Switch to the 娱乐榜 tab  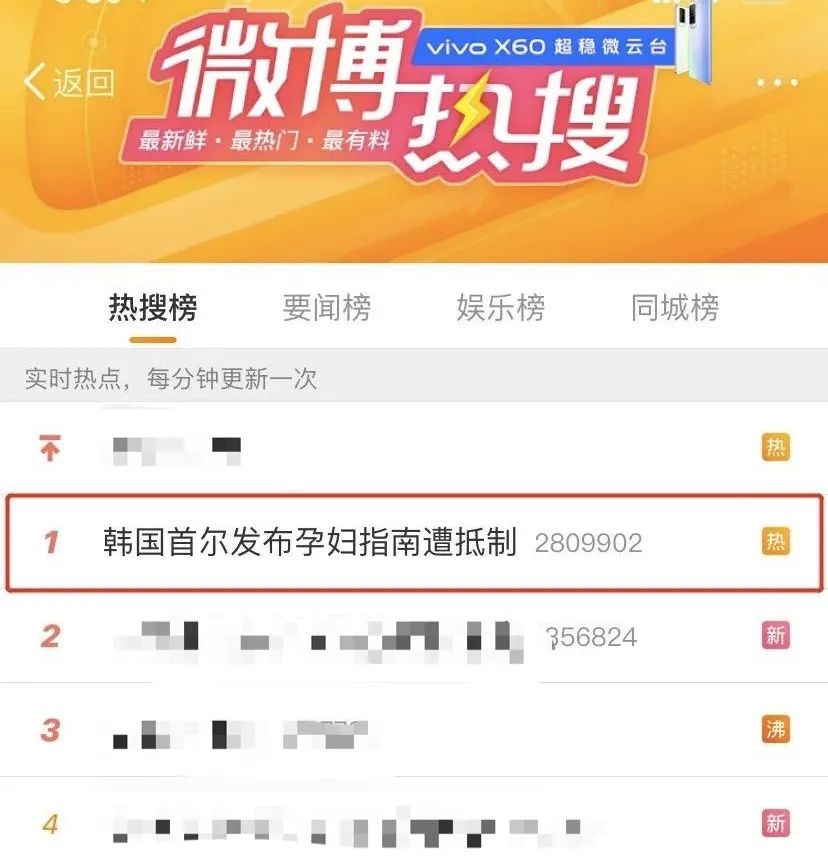500,308
